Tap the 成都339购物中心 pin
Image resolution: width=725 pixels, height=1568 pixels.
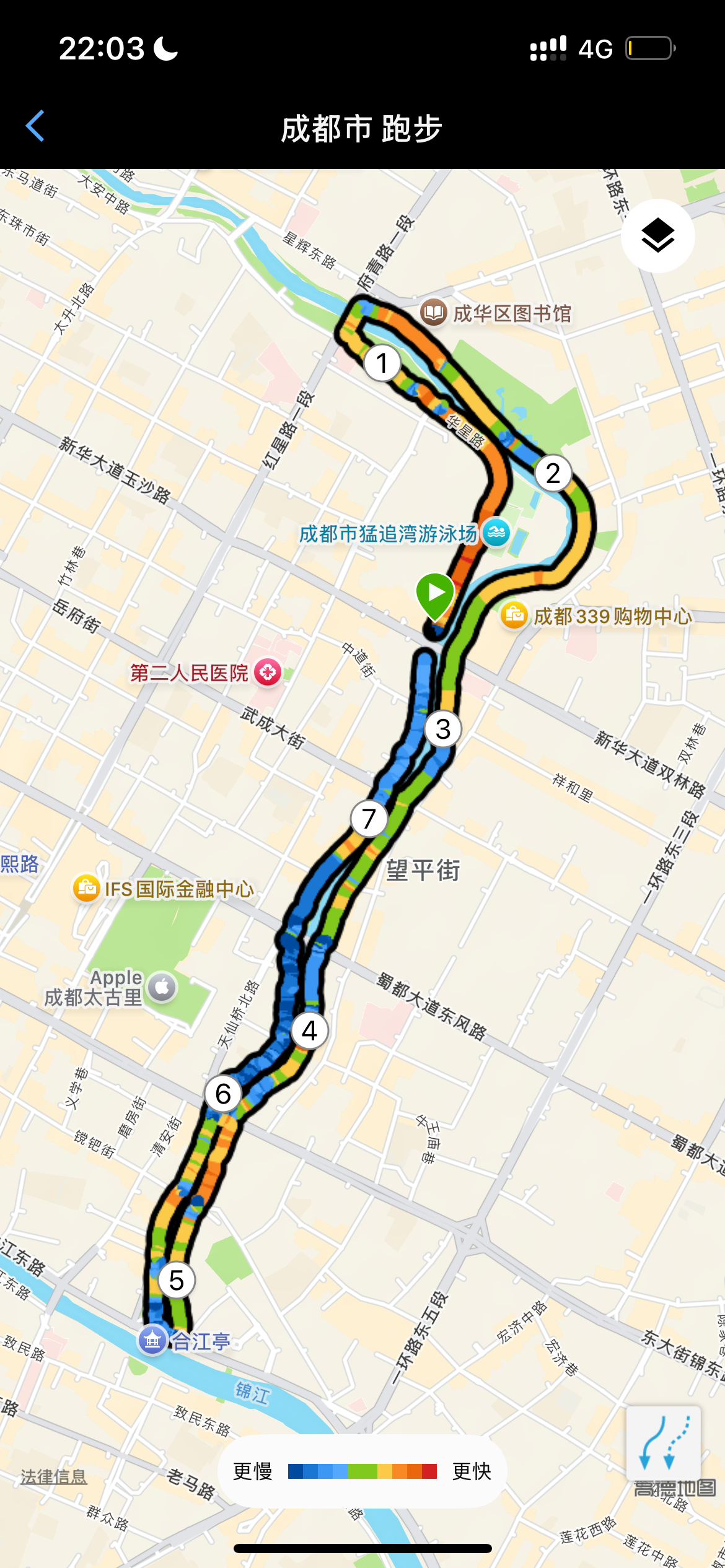(514, 615)
